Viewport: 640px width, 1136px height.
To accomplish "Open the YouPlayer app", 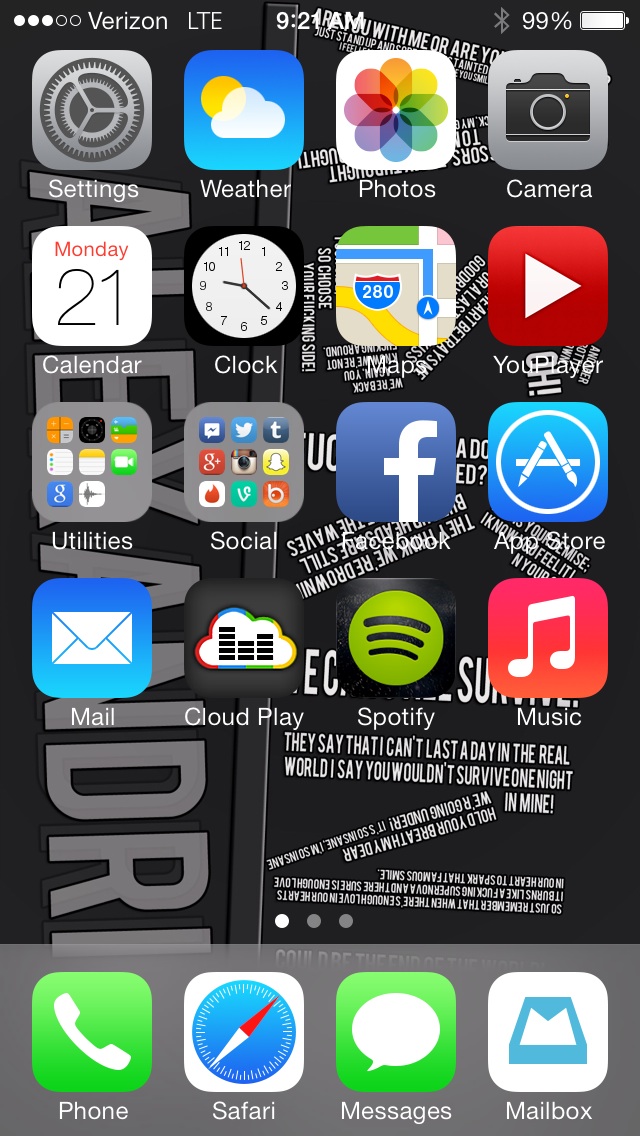I will 548,285.
